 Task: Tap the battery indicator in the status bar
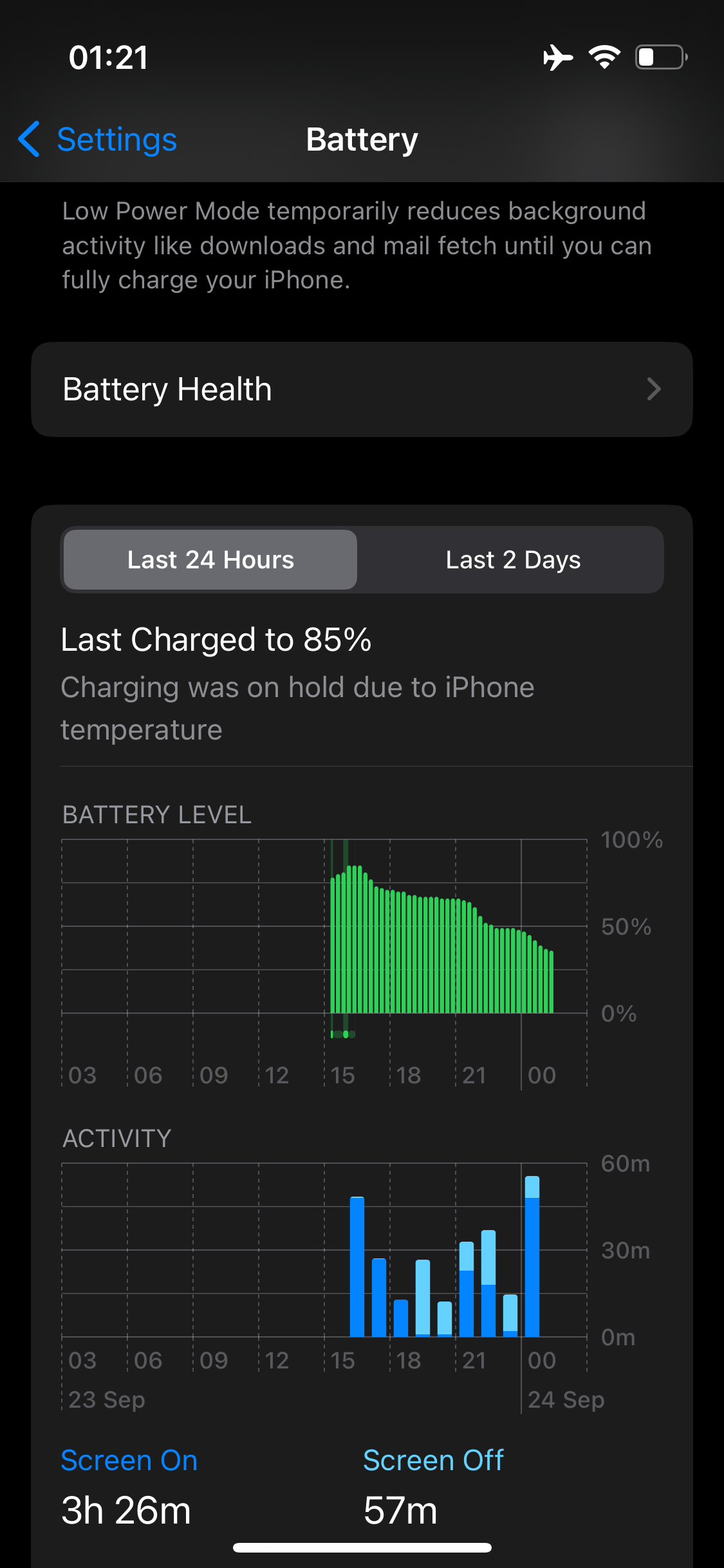tap(658, 57)
